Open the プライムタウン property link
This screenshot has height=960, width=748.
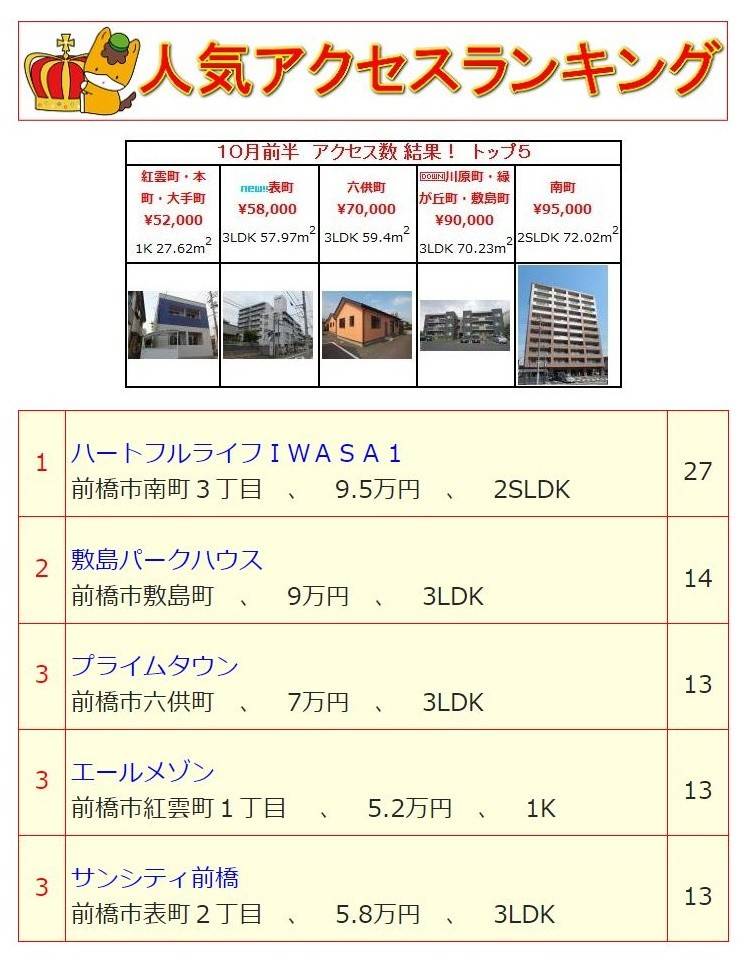click(x=155, y=666)
